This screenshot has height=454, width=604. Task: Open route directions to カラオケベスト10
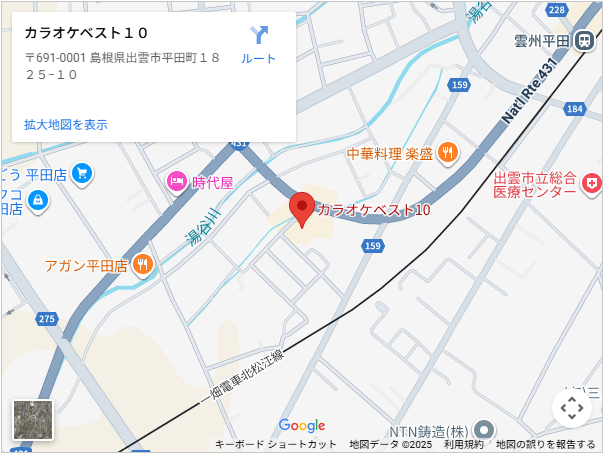click(x=259, y=45)
